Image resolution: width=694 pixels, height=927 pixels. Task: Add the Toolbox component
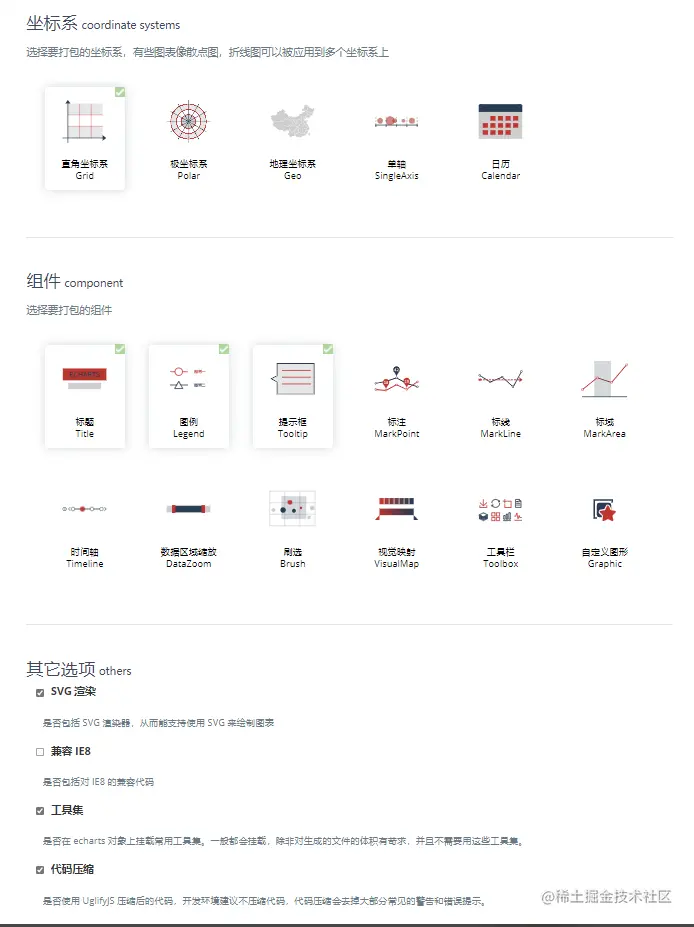pyautogui.click(x=500, y=526)
